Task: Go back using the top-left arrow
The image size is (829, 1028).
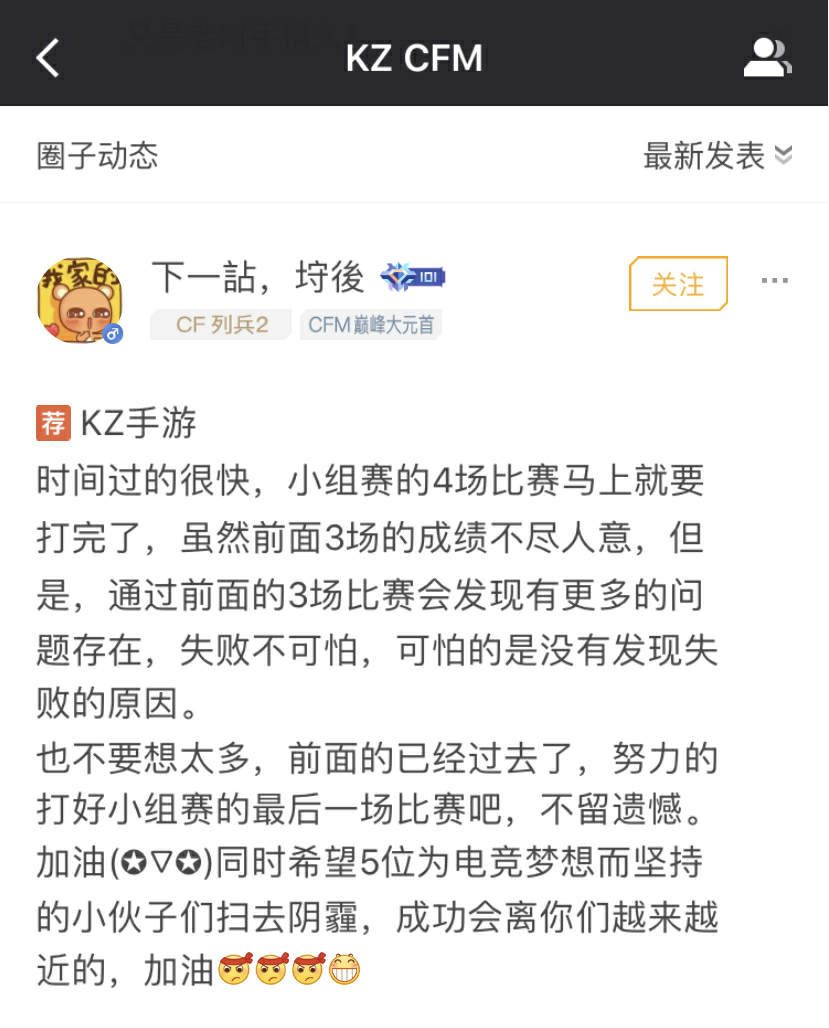Action: [47, 58]
